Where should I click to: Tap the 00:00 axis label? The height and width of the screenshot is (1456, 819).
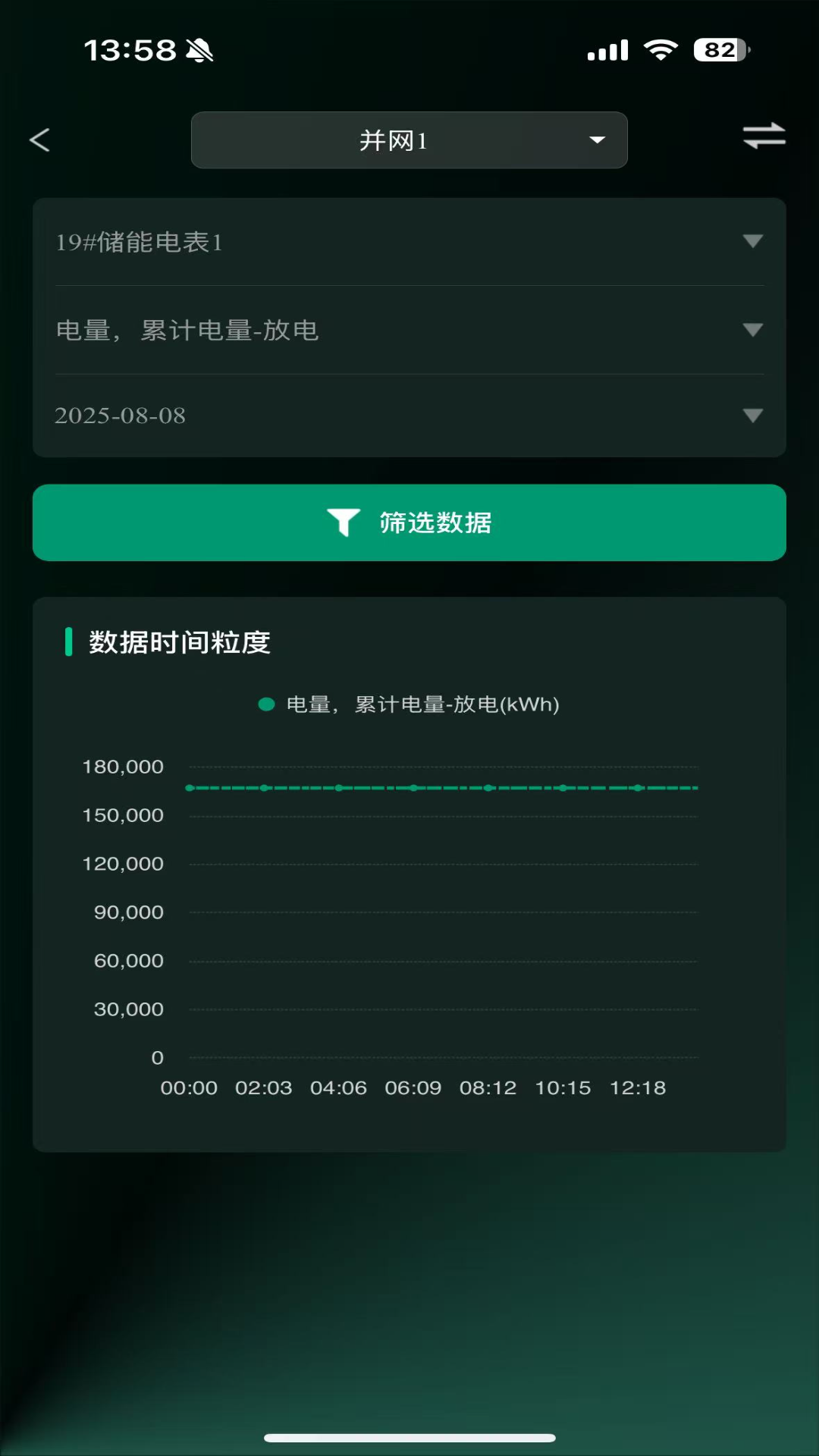pyautogui.click(x=189, y=1087)
